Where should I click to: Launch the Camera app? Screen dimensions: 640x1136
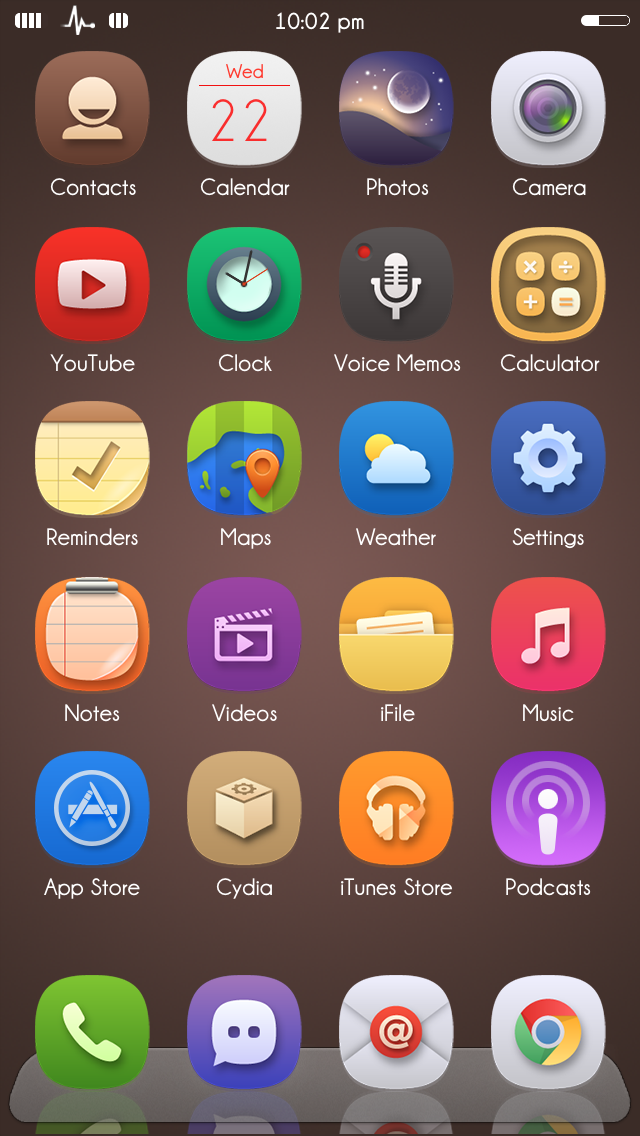(548, 108)
